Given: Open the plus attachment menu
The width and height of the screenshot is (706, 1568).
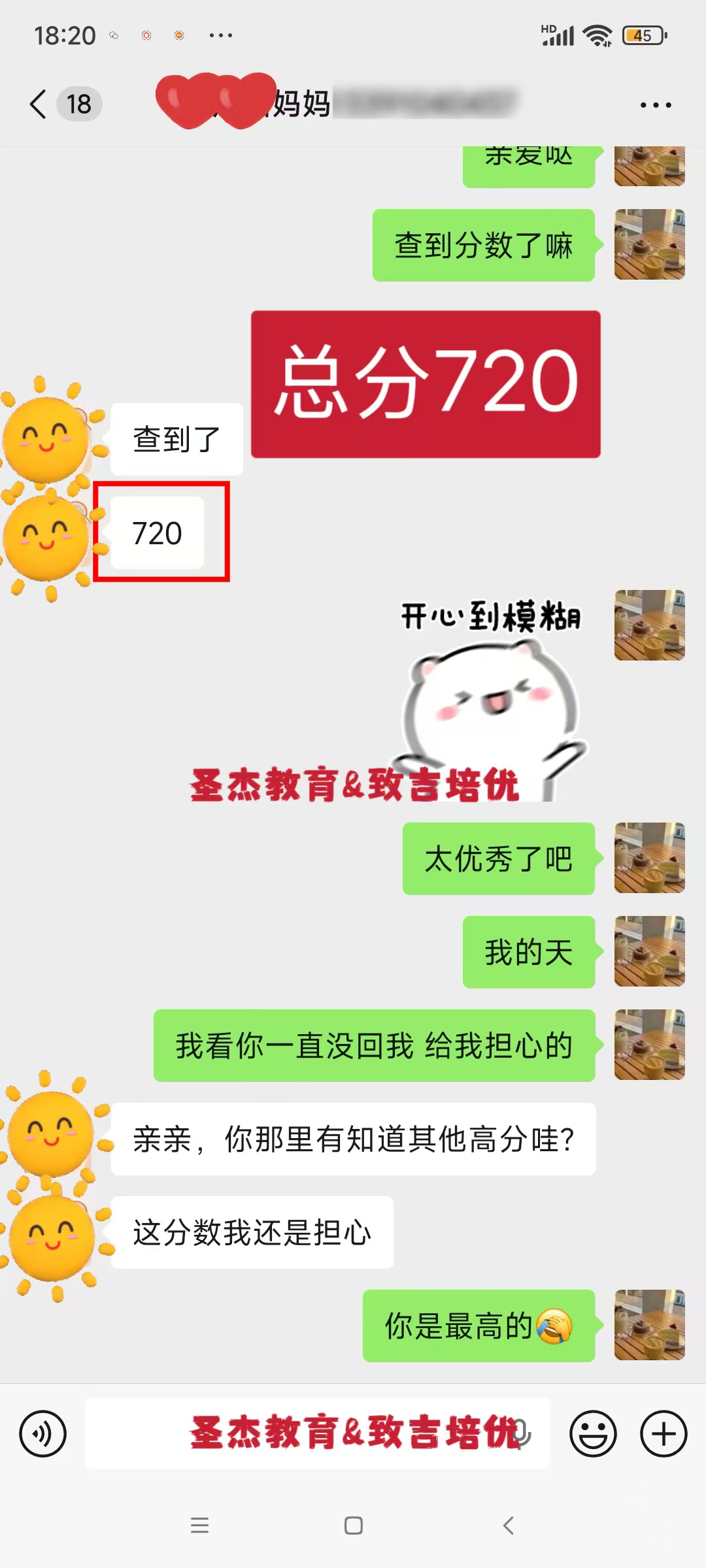Looking at the screenshot, I should coord(664,1433).
